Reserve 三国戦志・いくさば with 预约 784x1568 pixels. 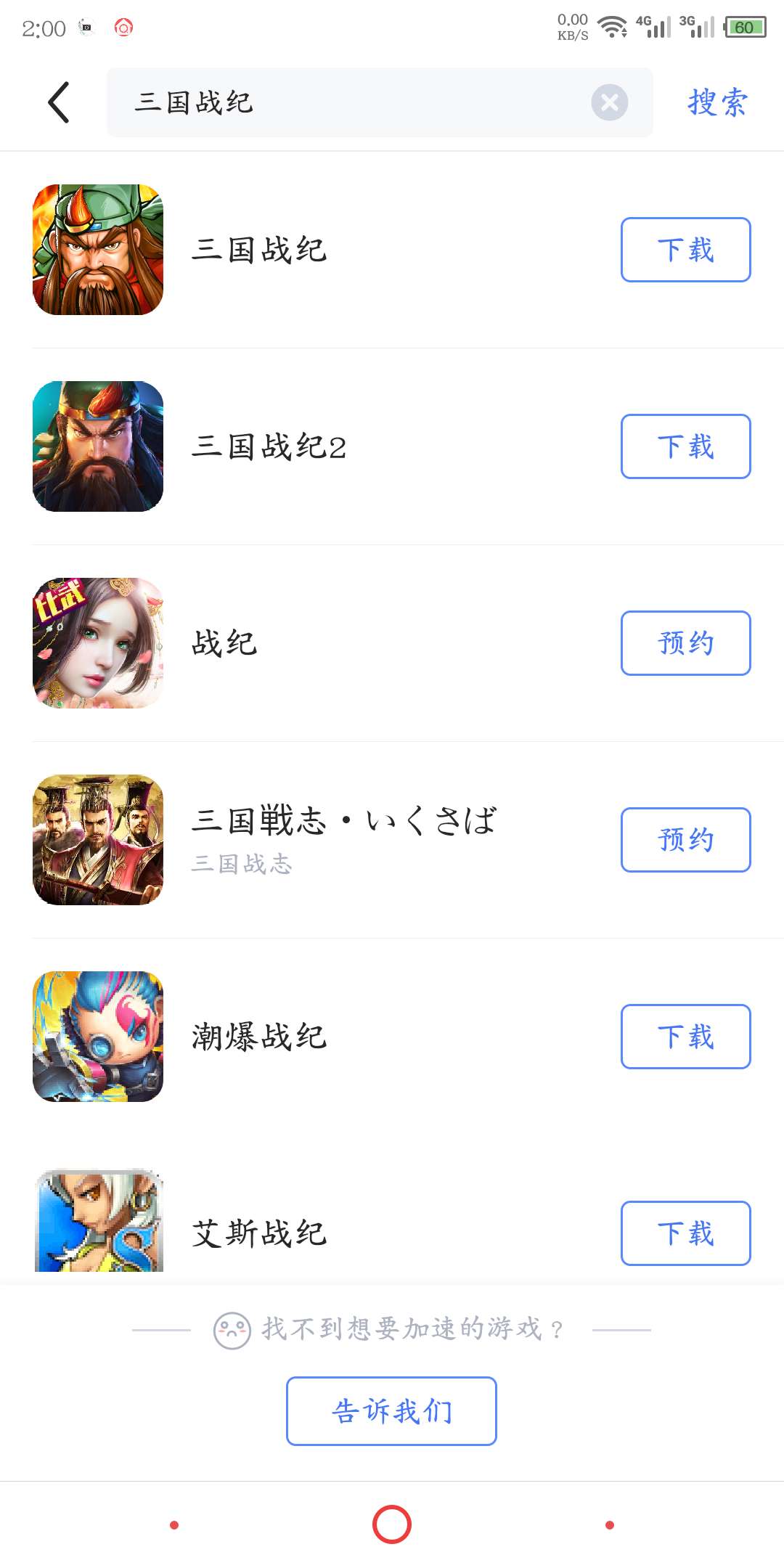pos(685,840)
